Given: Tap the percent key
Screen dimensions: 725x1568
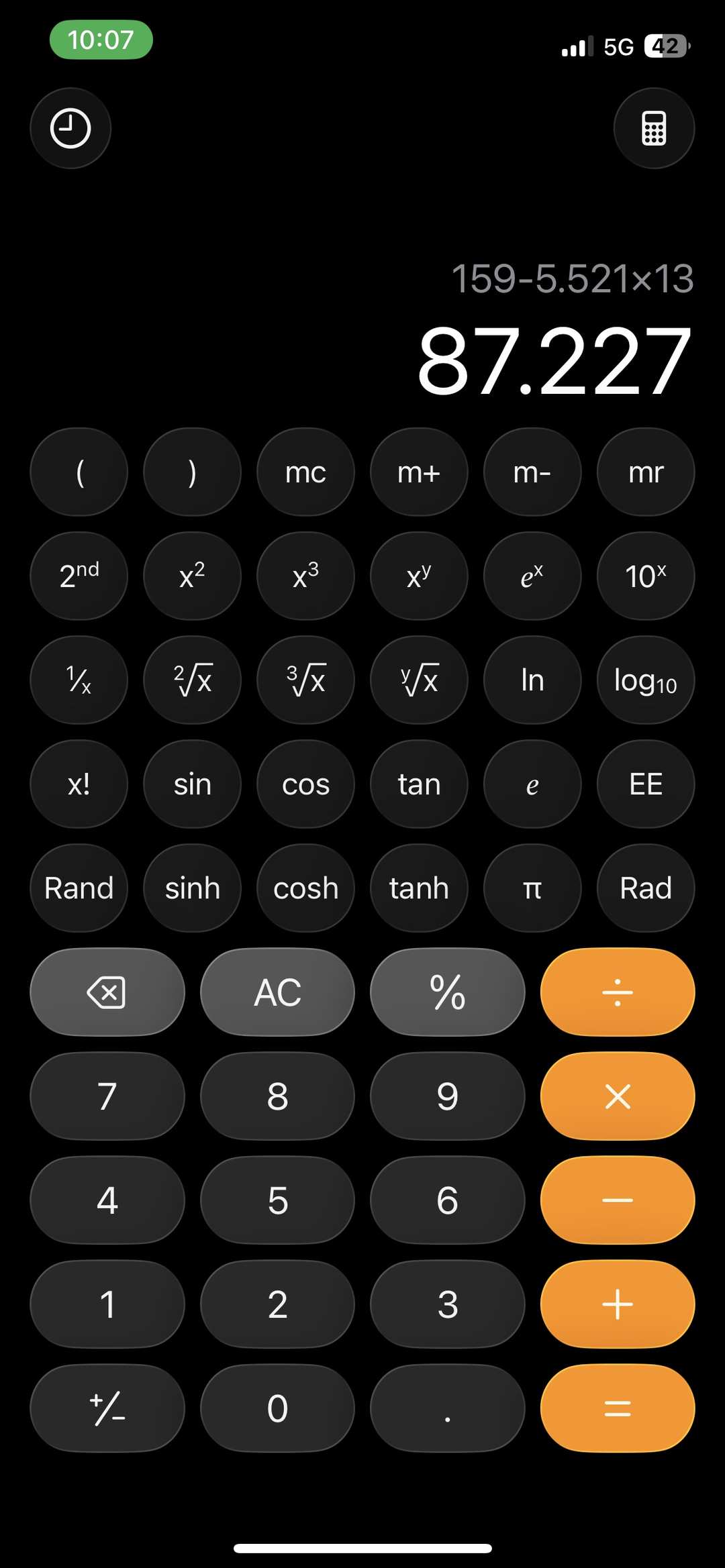Looking at the screenshot, I should pyautogui.click(x=447, y=992).
